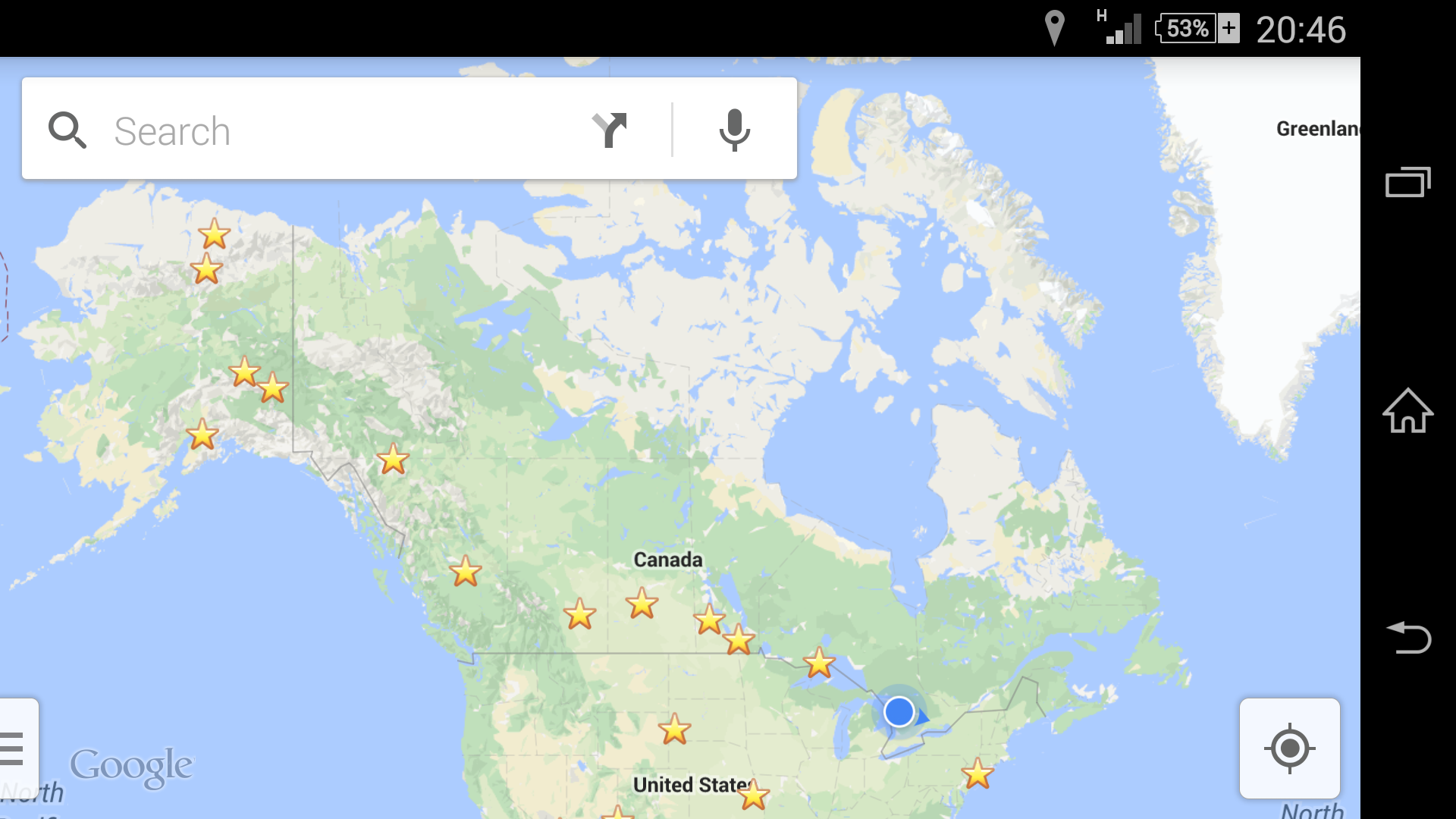Open directions via the route icon
Screen dimensions: 1456x819
click(610, 130)
